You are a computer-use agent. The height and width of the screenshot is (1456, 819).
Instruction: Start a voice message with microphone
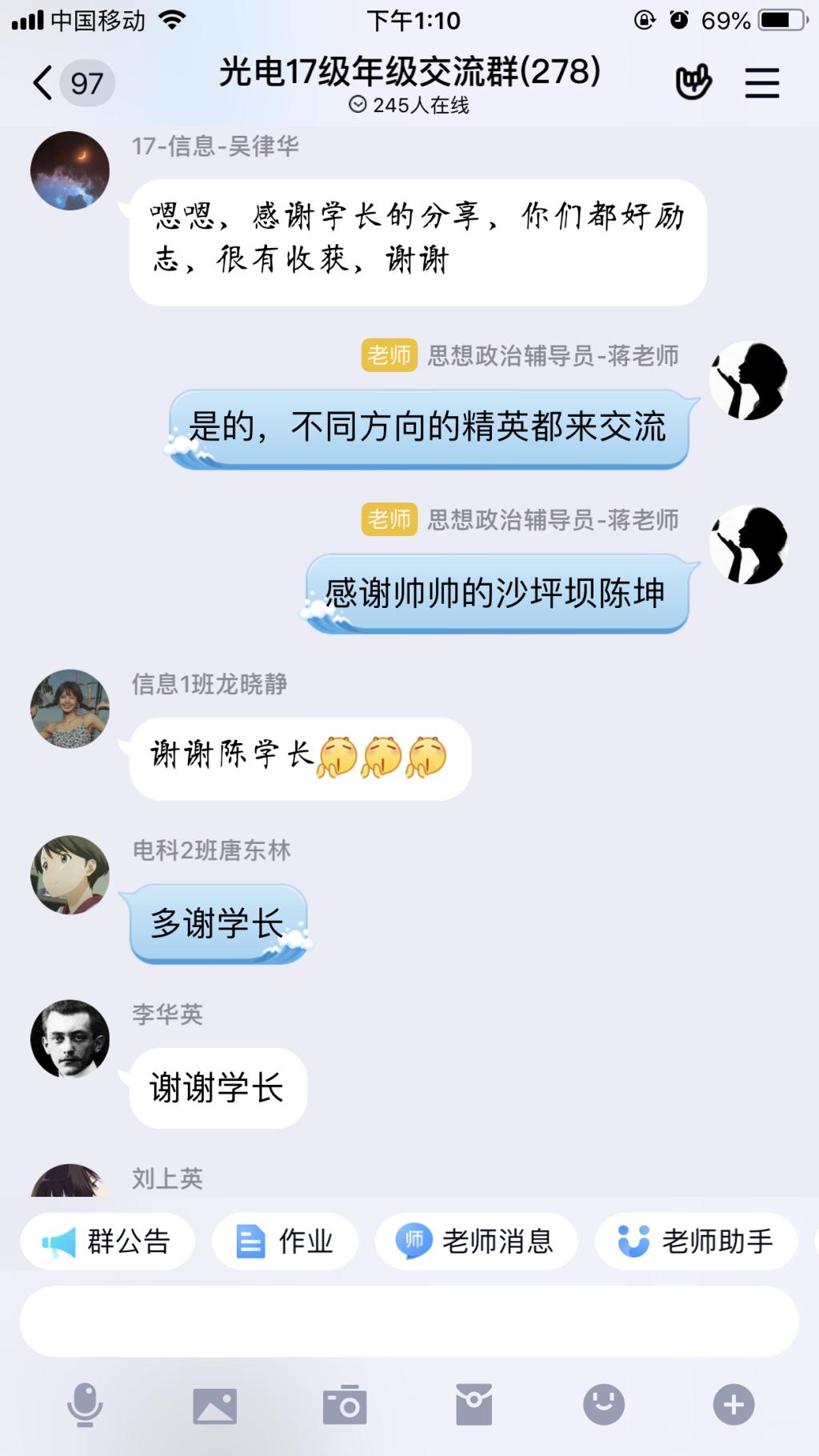pyautogui.click(x=84, y=1404)
